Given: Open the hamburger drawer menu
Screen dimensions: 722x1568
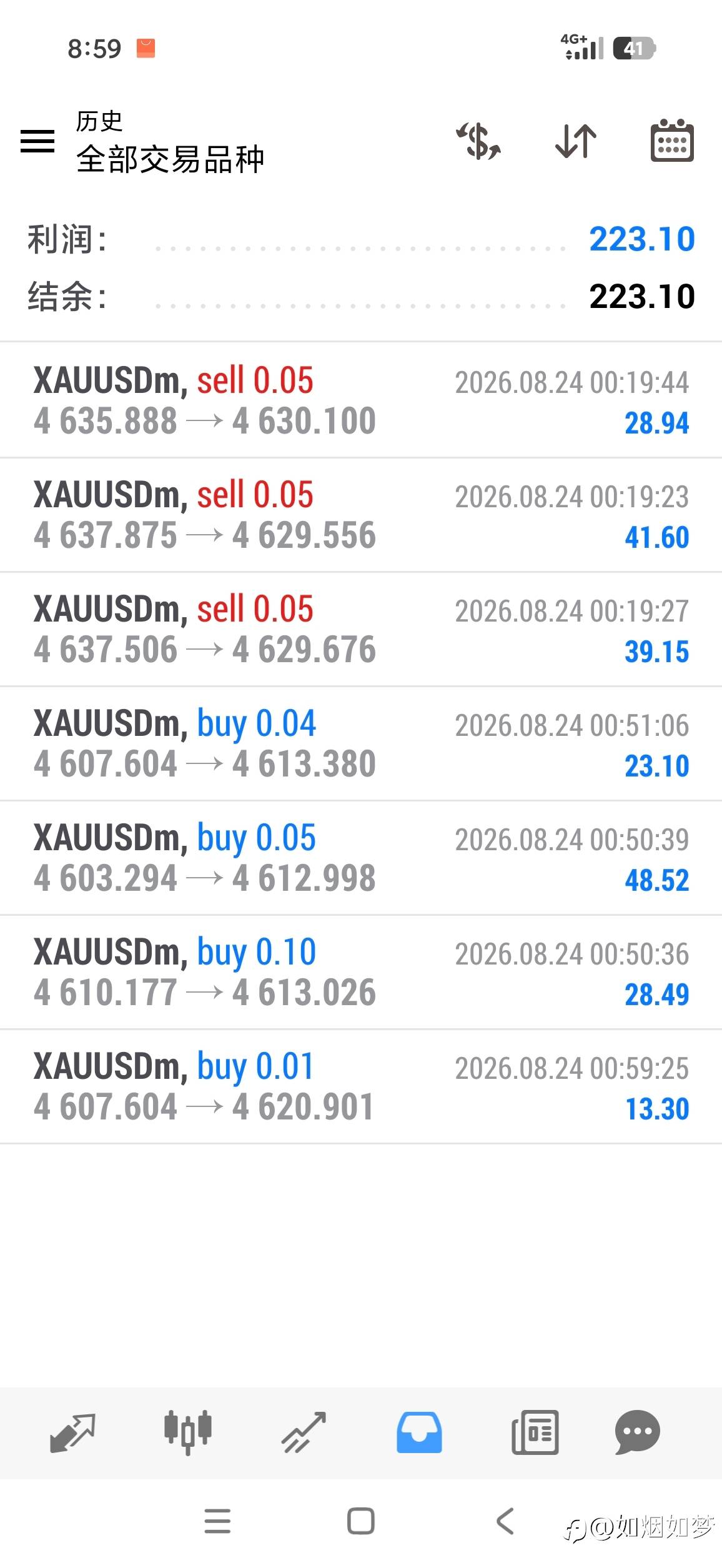Looking at the screenshot, I should [x=37, y=141].
